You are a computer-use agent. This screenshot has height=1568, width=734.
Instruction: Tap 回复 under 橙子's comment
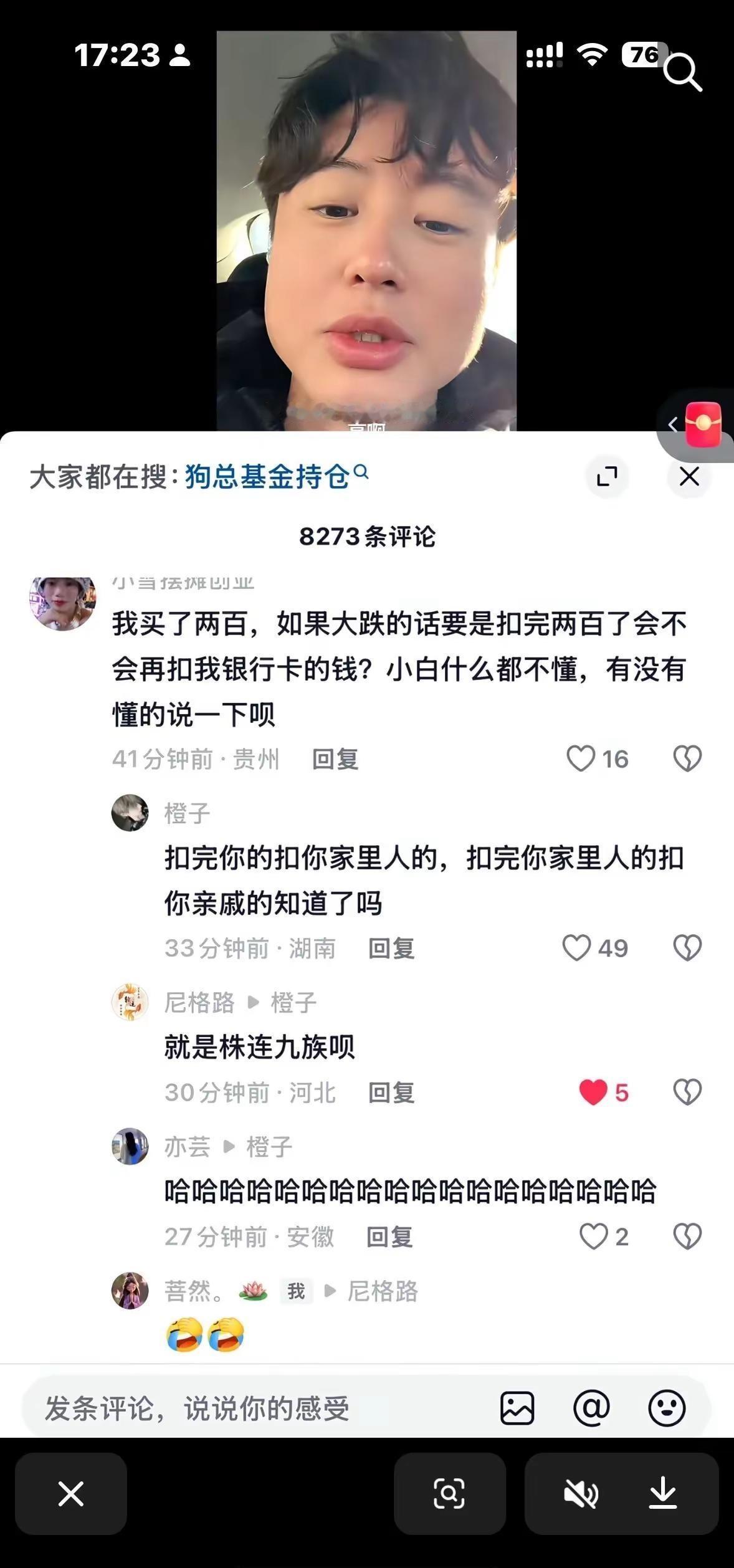[x=393, y=948]
